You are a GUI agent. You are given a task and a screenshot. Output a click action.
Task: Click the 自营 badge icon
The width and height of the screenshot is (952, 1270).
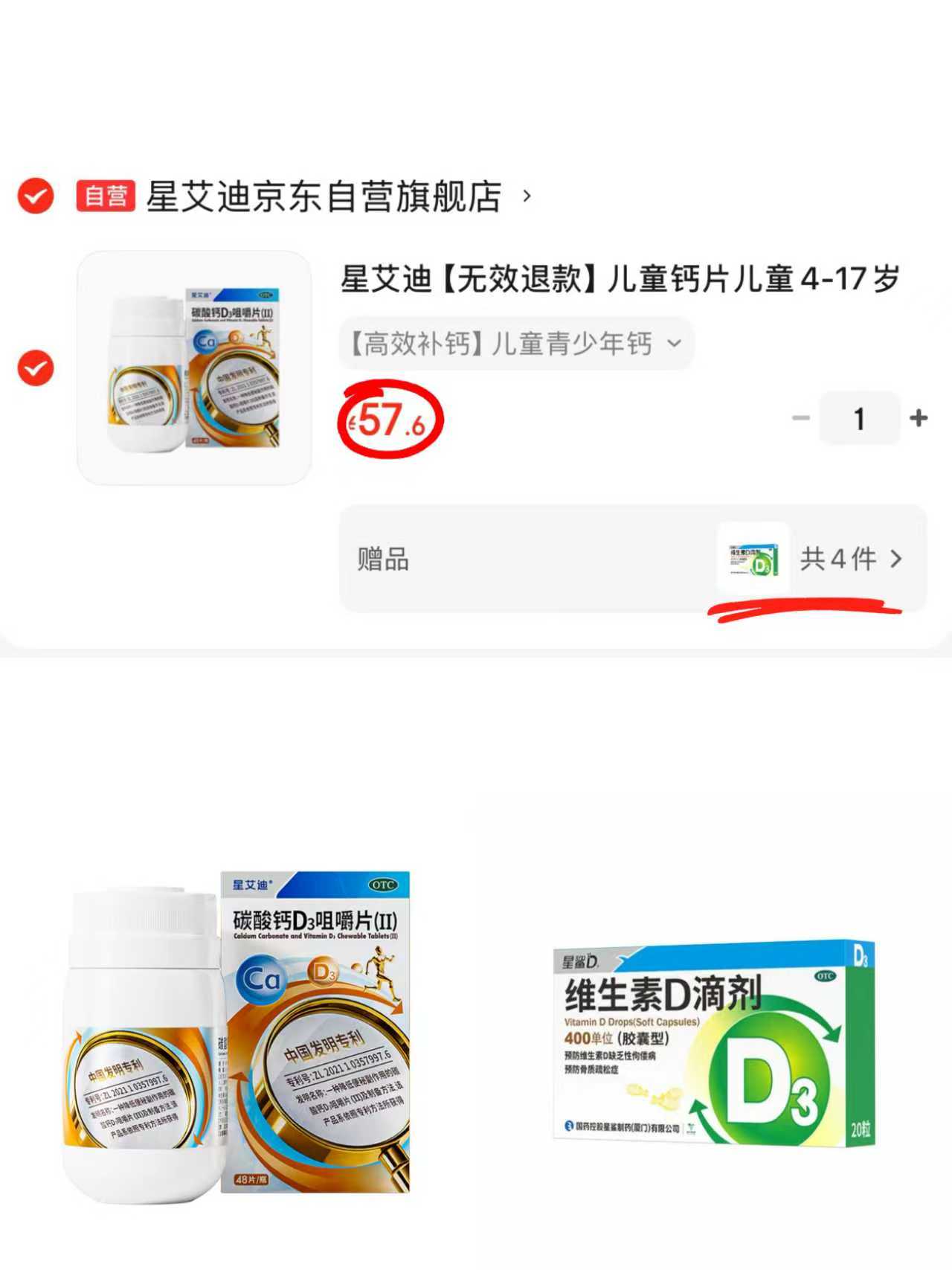pos(105,195)
